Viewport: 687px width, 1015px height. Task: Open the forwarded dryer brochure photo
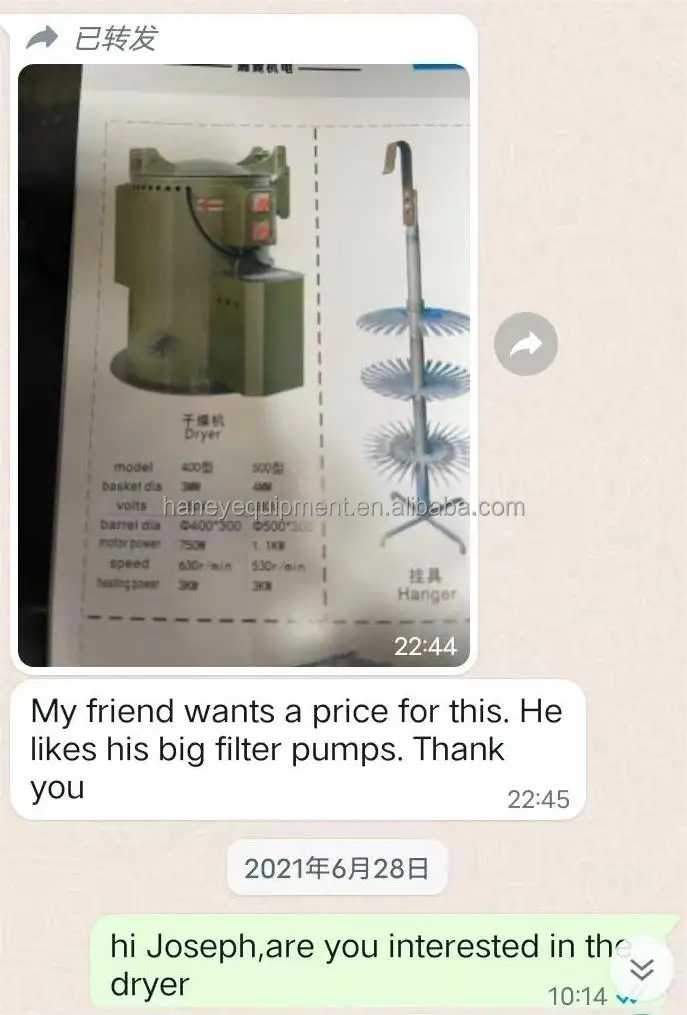point(243,365)
